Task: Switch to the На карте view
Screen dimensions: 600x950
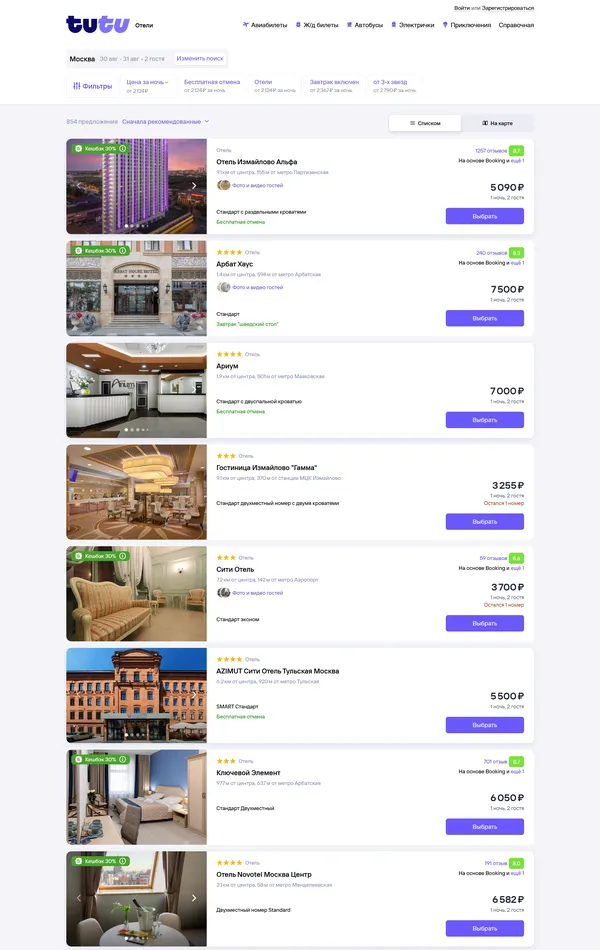Action: (497, 123)
